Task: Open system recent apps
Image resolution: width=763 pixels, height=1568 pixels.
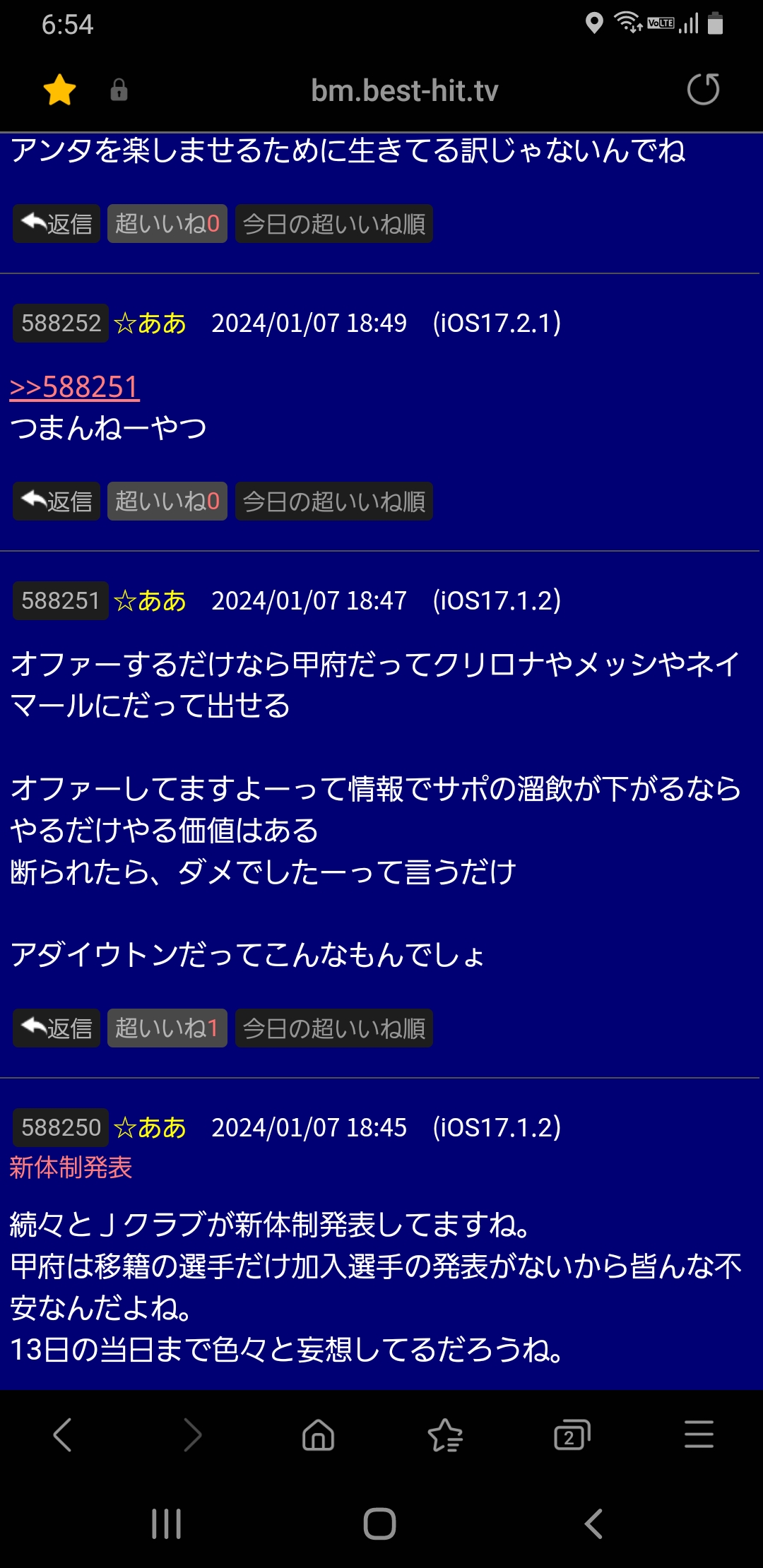Action: point(167,1524)
